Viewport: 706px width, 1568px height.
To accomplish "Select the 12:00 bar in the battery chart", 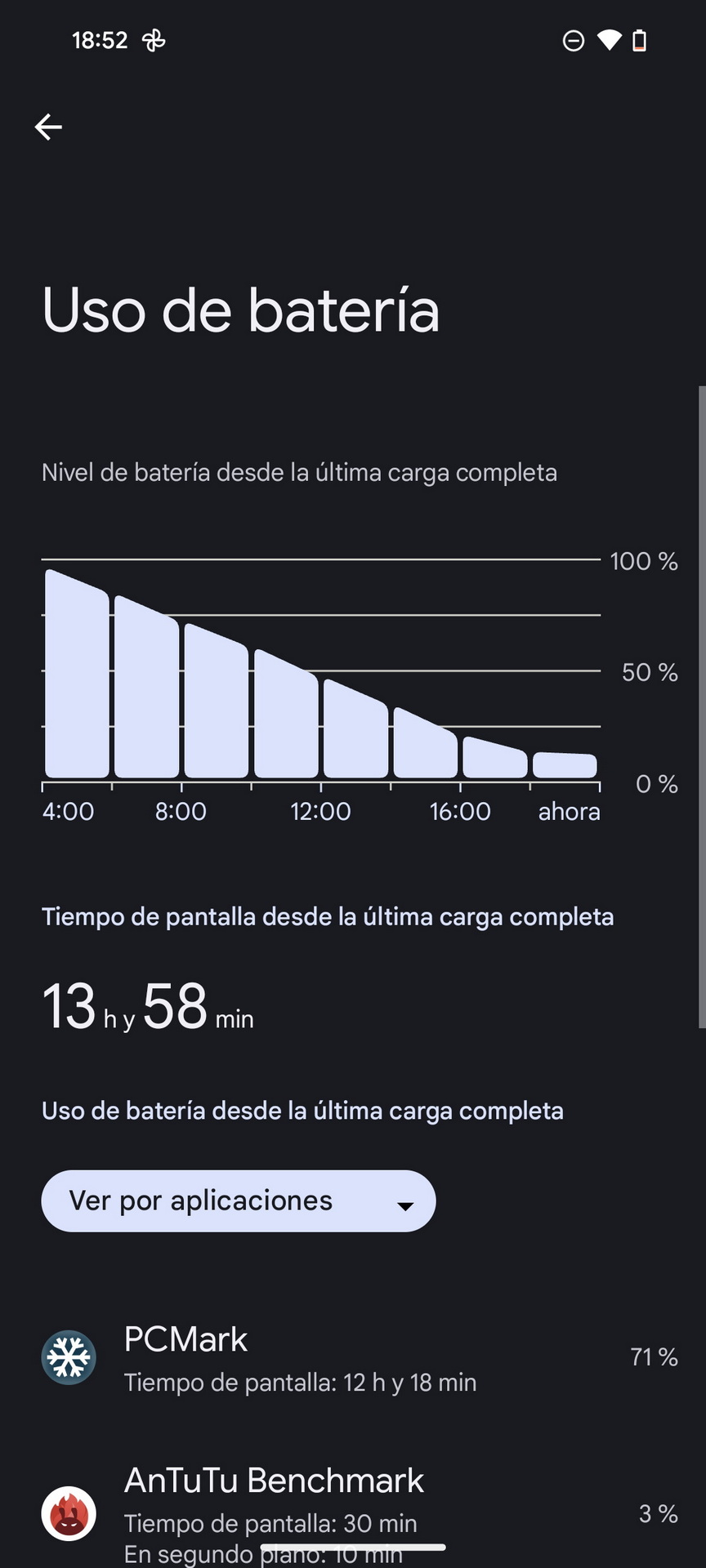I will point(355,728).
